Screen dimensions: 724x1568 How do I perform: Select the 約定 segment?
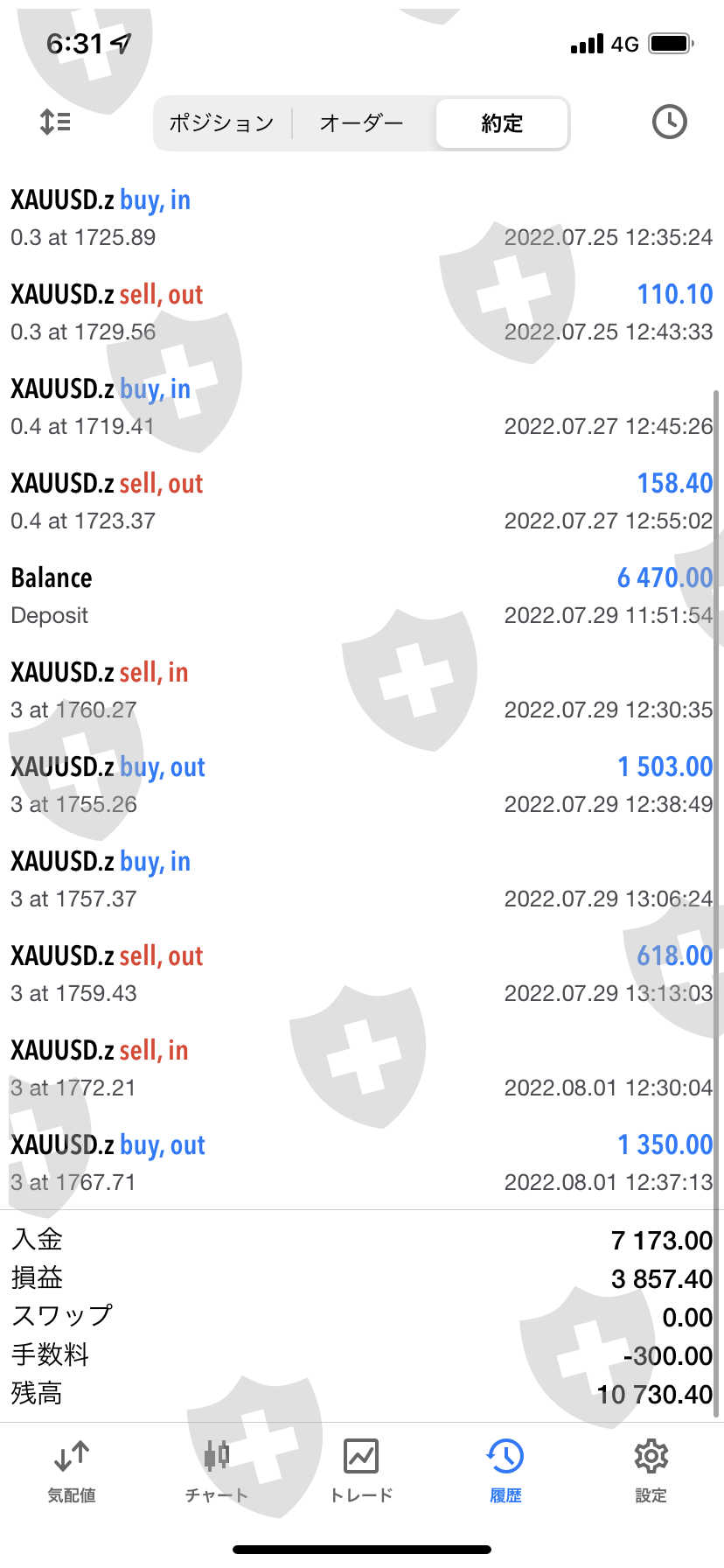(502, 123)
